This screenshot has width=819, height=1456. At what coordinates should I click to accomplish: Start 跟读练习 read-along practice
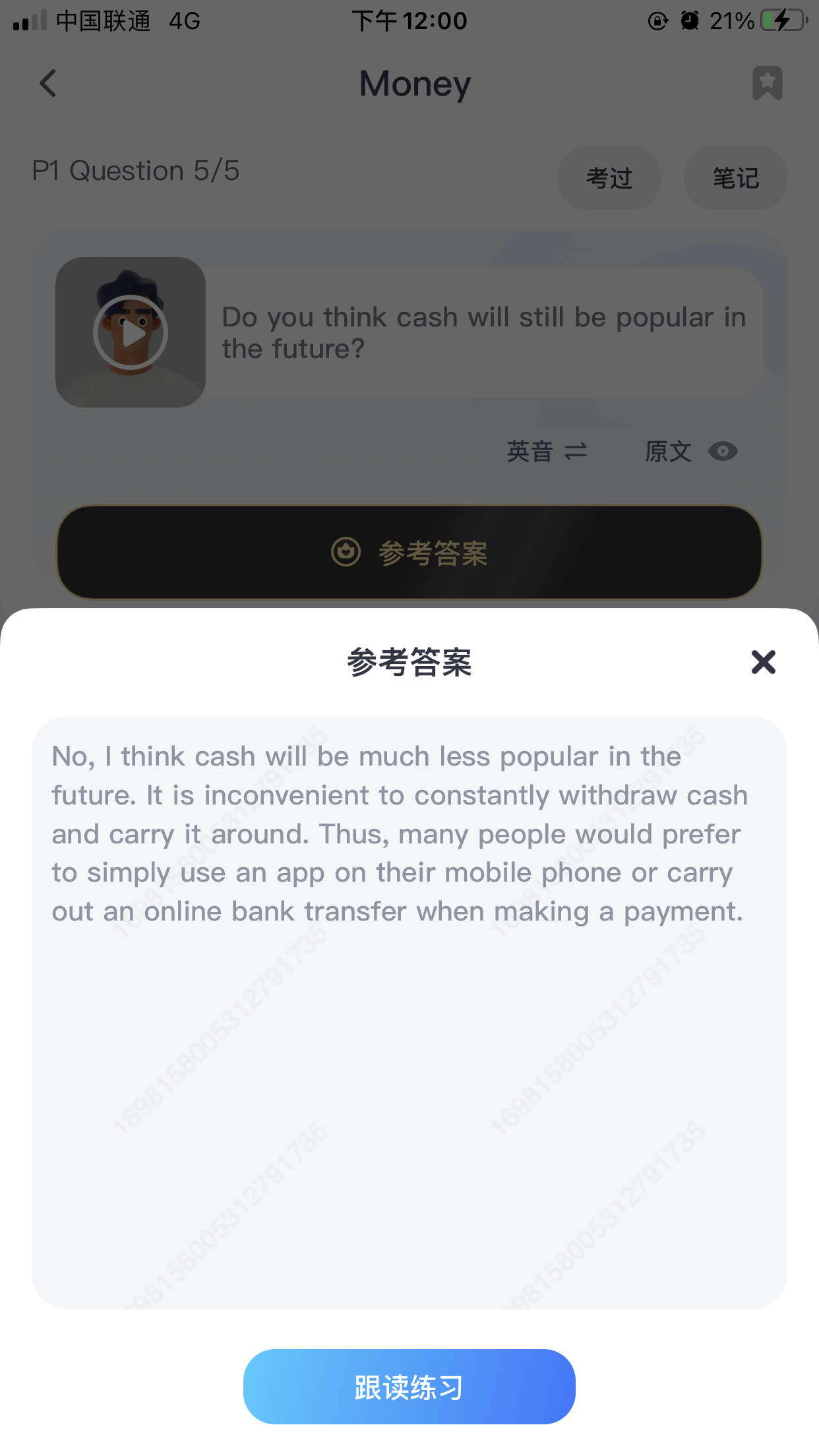tap(409, 1386)
